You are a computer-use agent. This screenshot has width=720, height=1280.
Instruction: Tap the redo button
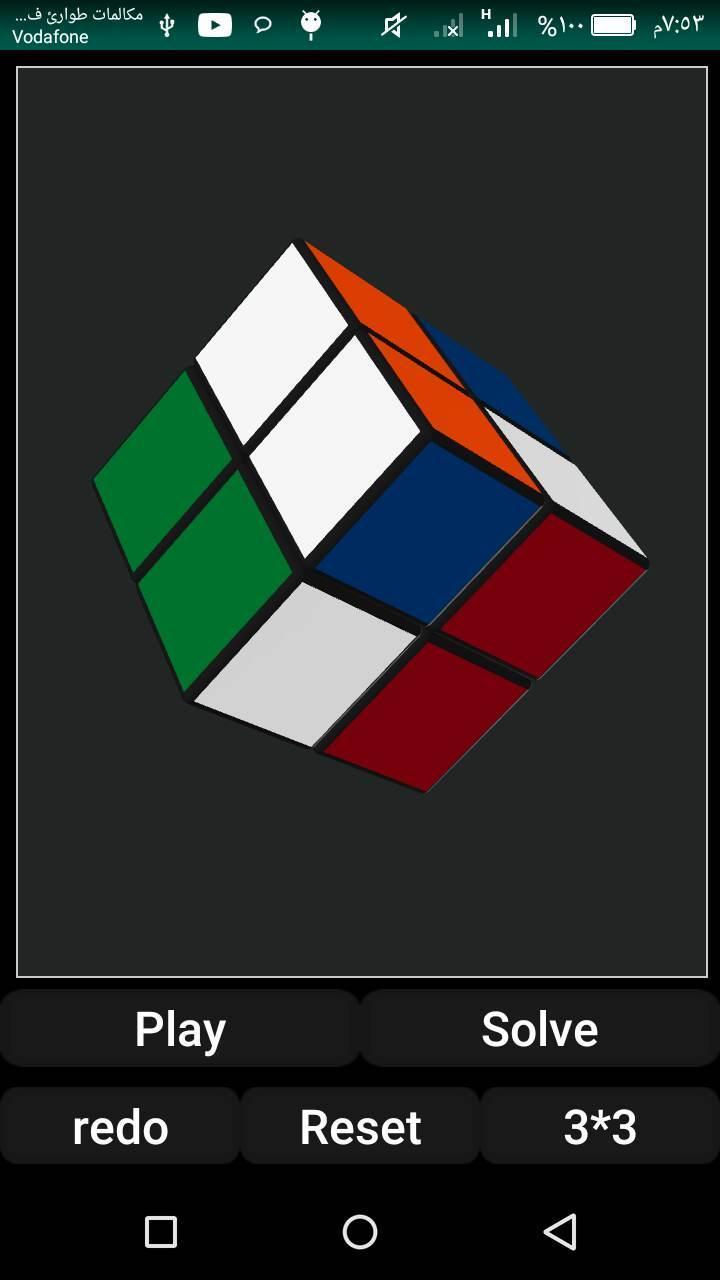(120, 1127)
